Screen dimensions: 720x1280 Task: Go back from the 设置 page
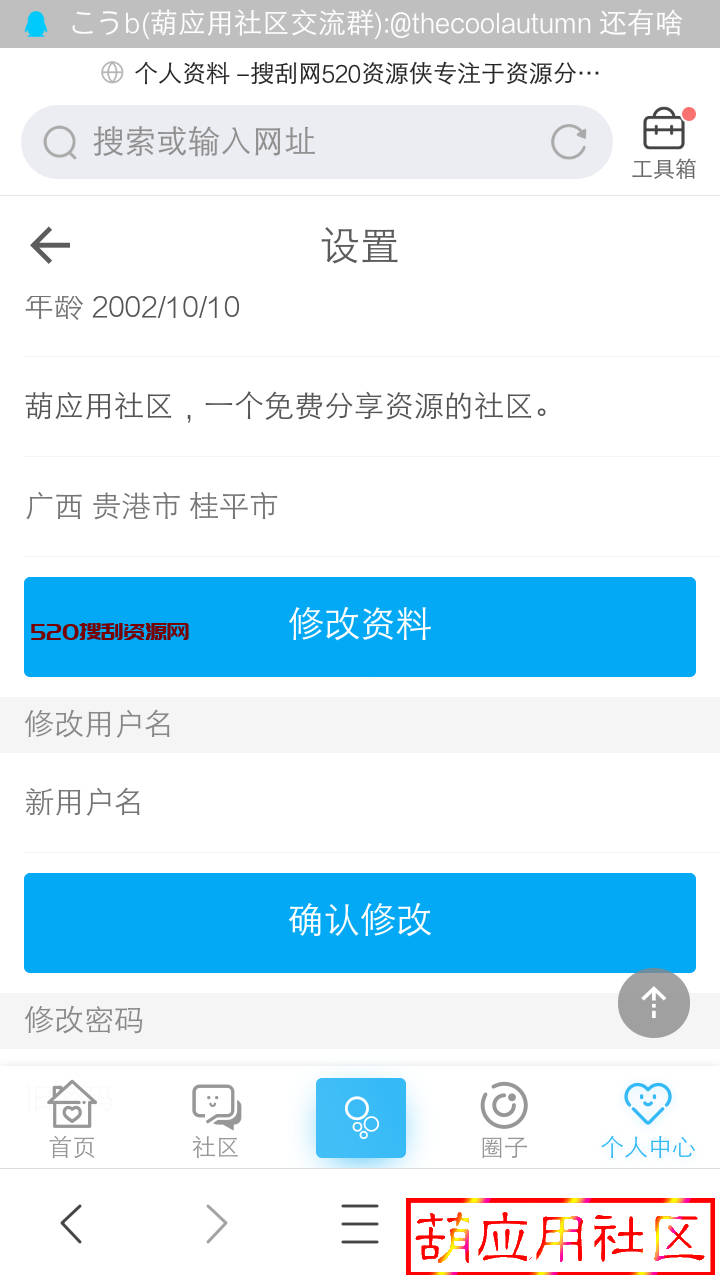50,245
